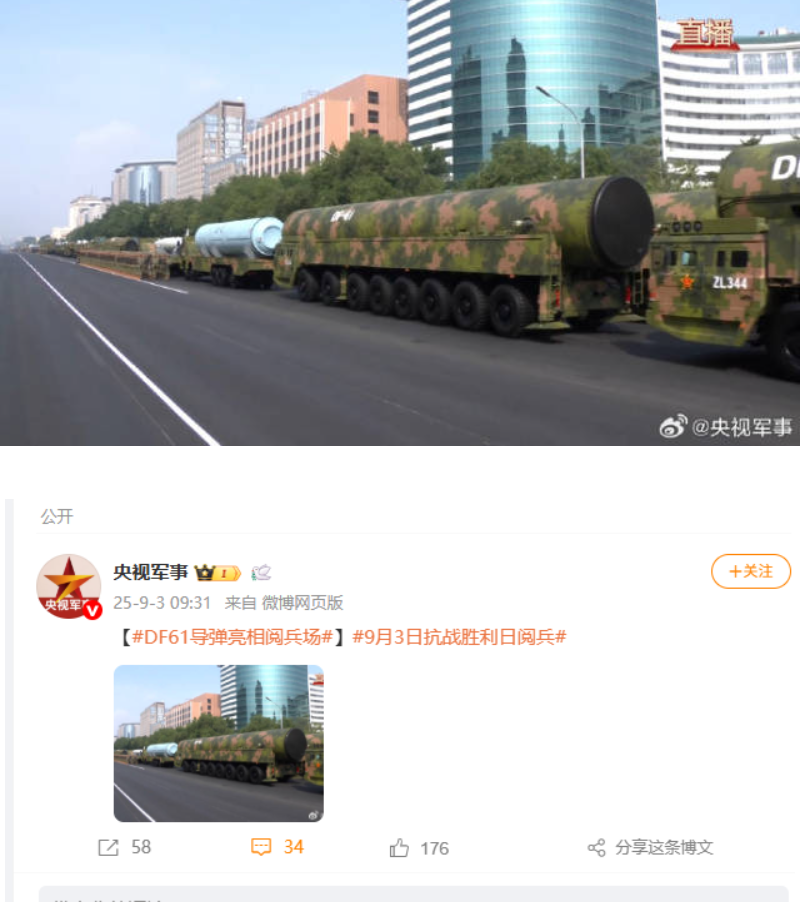The image size is (810, 909).
Task: Like the post with 176 likes
Action: [418, 848]
